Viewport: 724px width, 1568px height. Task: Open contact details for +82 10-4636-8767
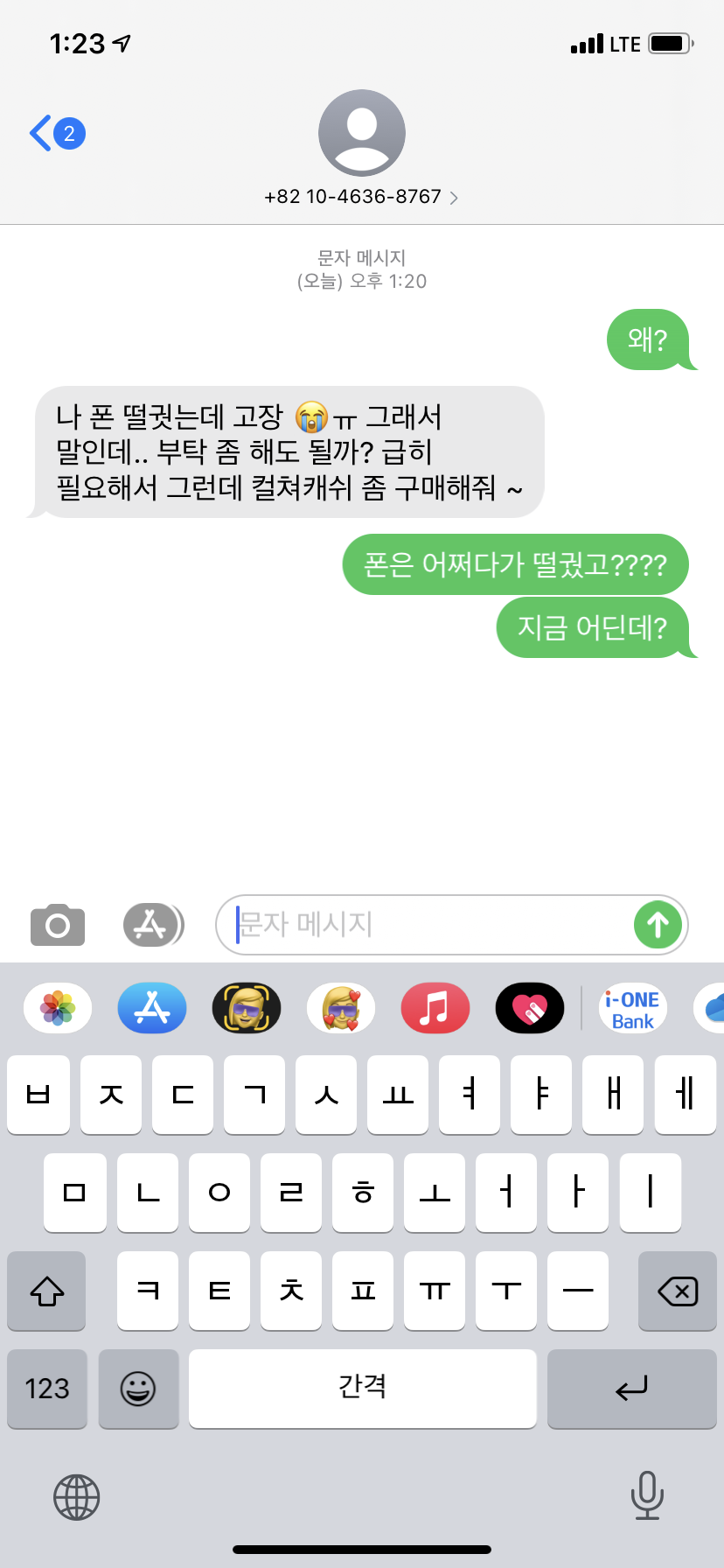[x=361, y=196]
